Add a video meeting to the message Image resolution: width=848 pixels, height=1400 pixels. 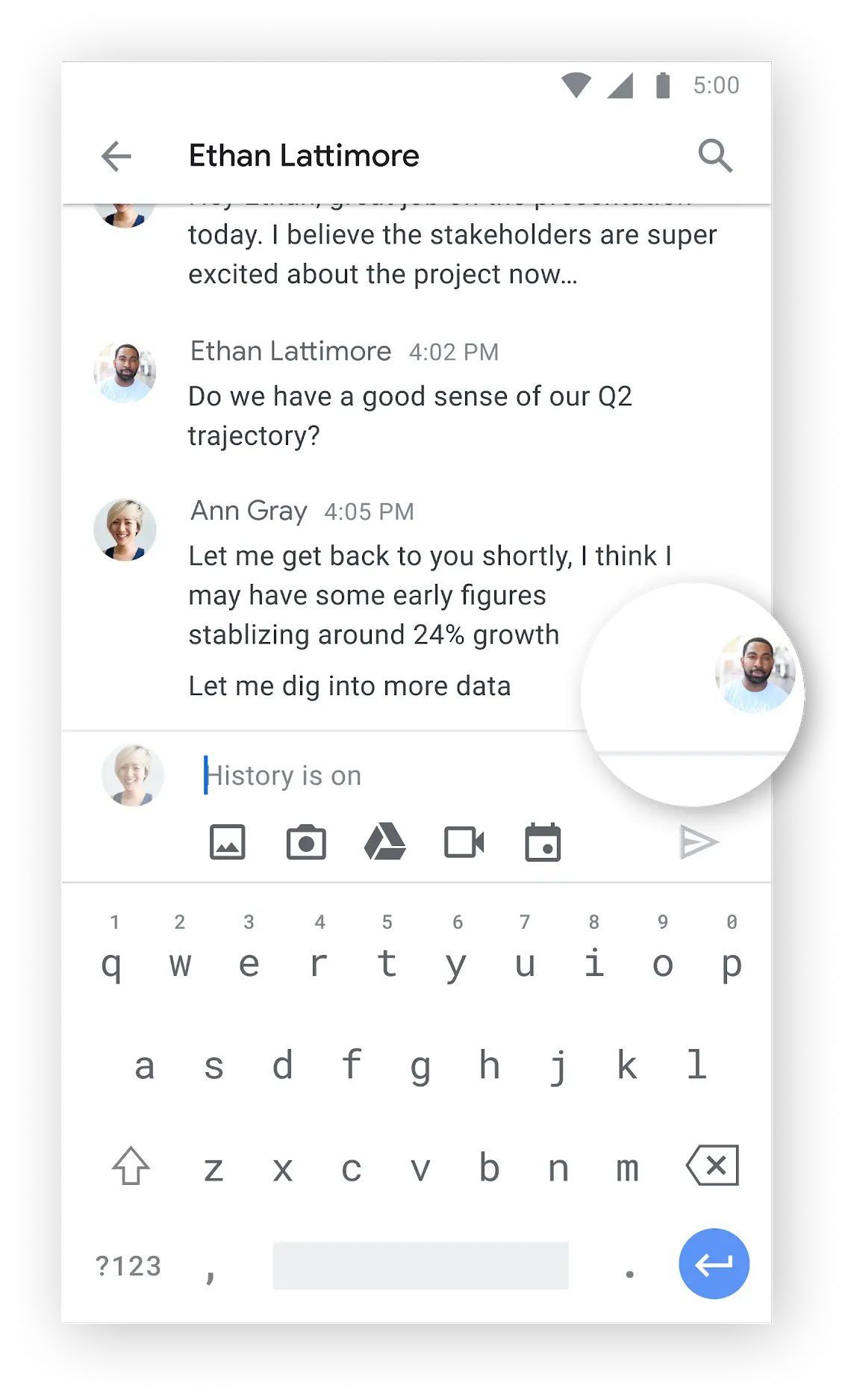(464, 843)
